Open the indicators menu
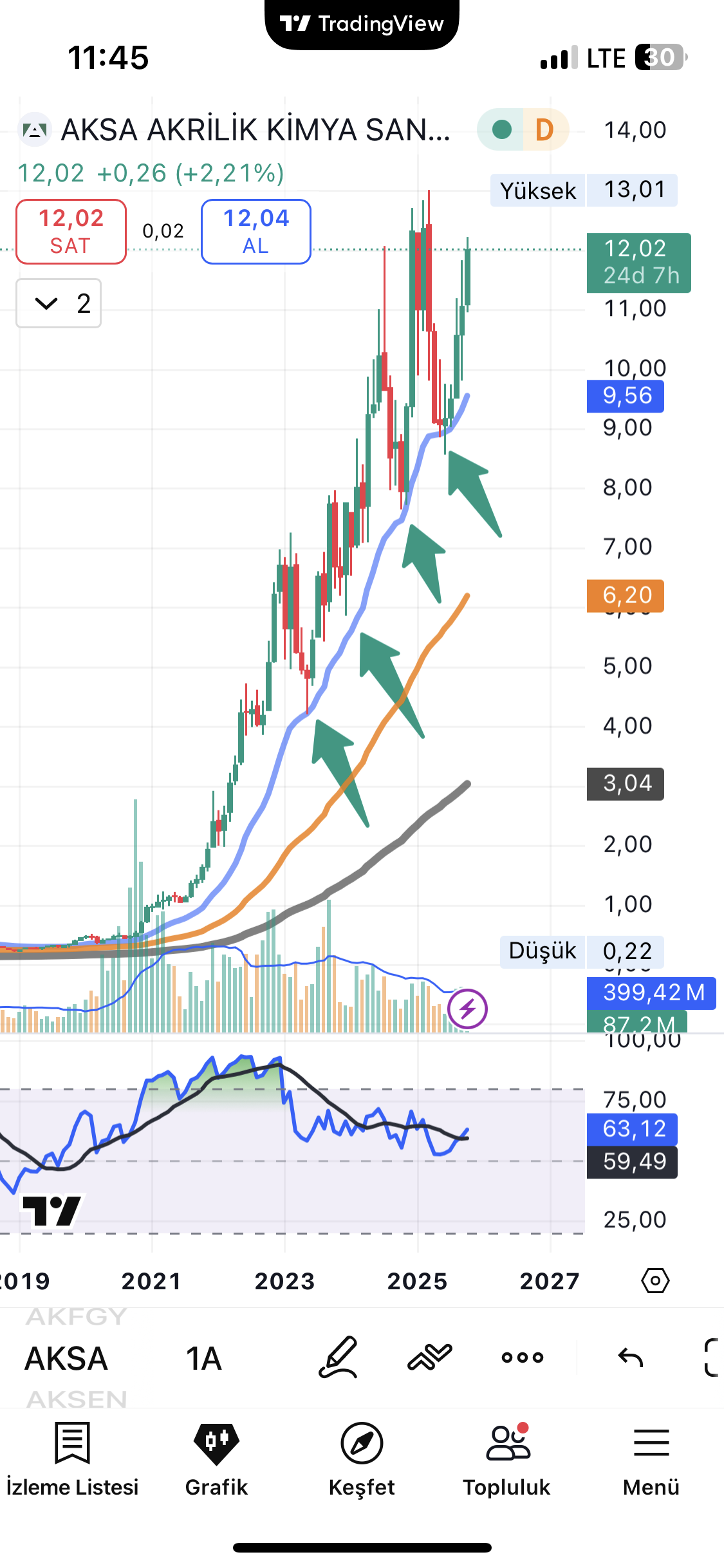The height and width of the screenshot is (1568, 724). coord(430,1357)
